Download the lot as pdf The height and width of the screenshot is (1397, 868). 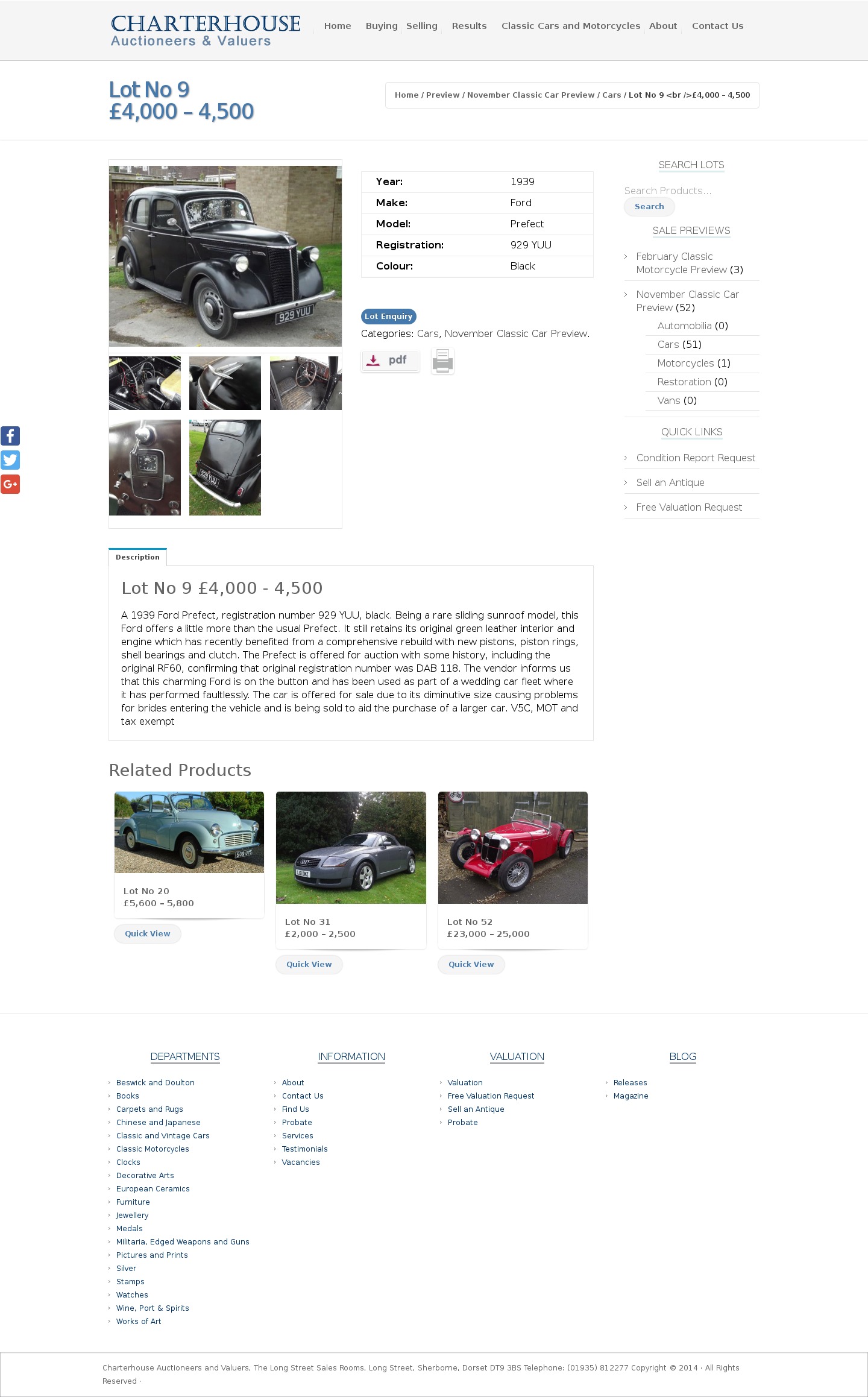[390, 361]
